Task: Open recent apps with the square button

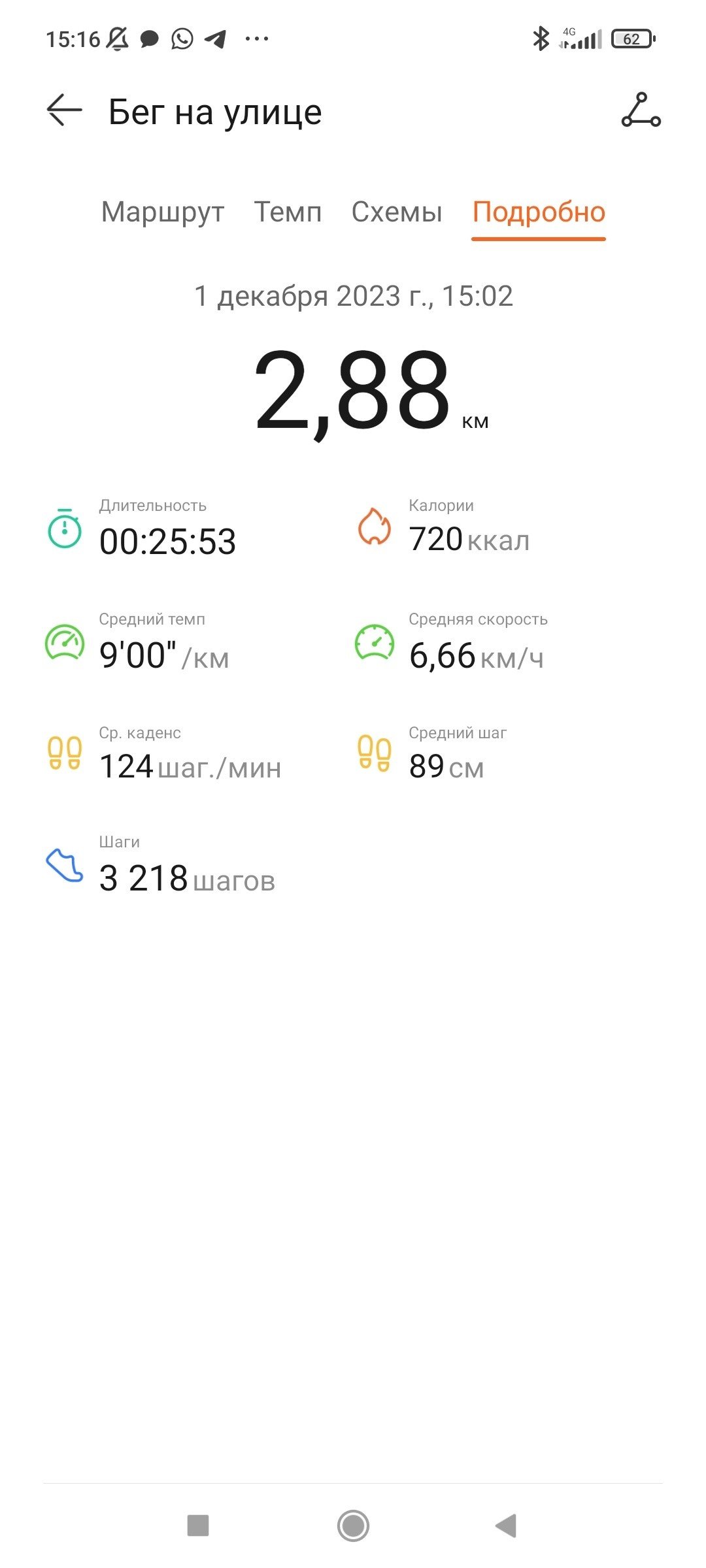Action: pyautogui.click(x=198, y=1526)
